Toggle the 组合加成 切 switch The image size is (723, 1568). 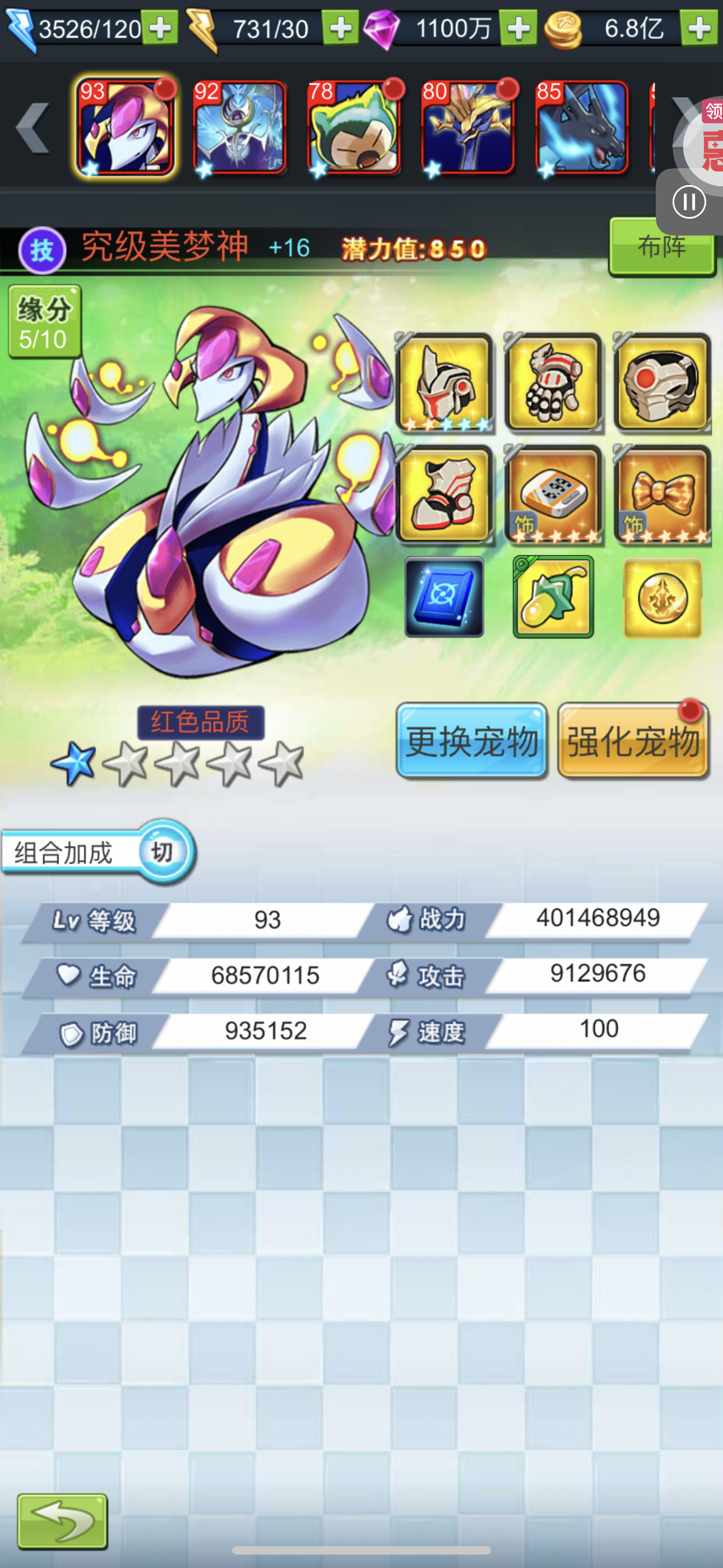[x=162, y=851]
